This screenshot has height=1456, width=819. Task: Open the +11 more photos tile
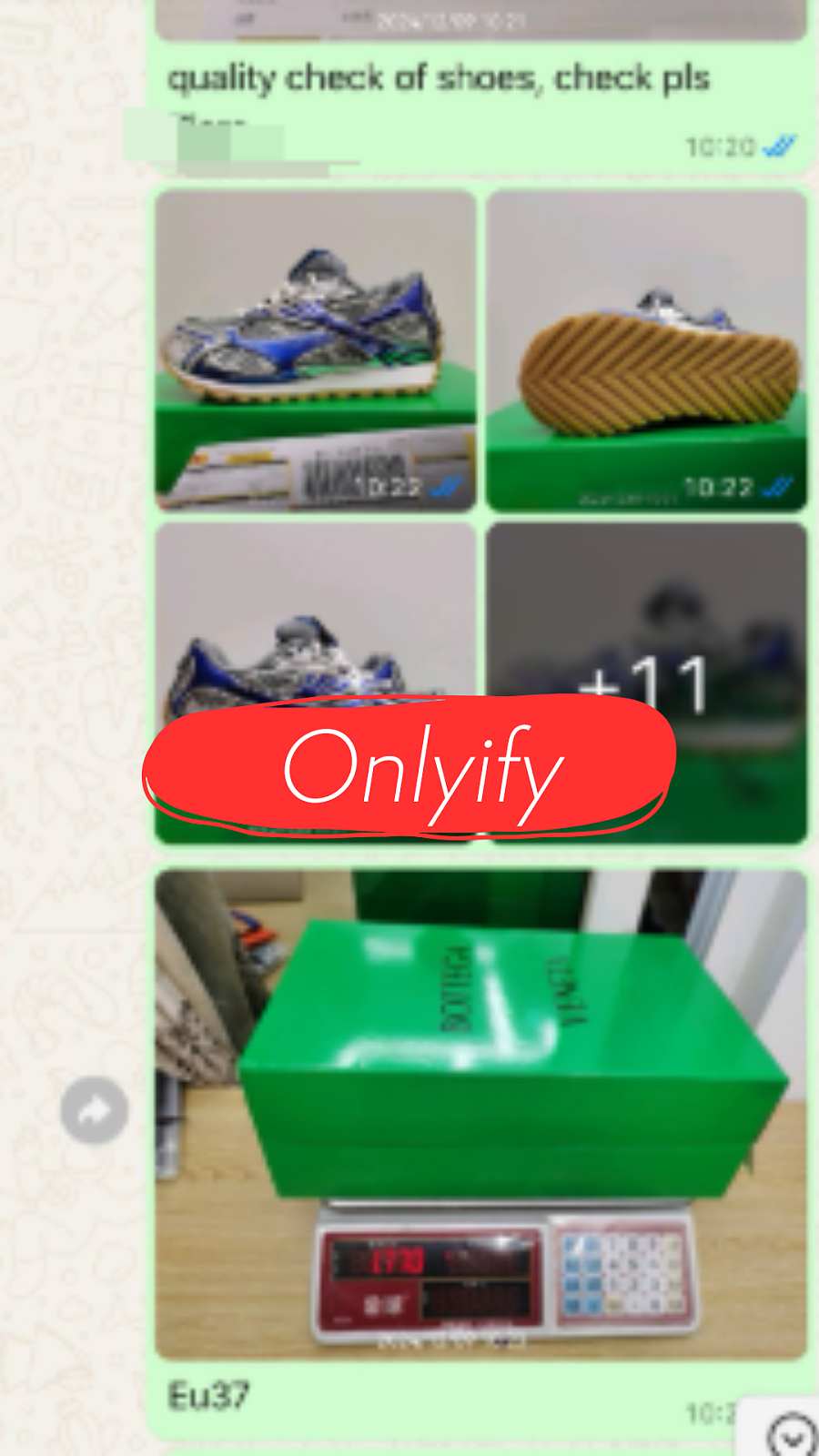(646, 682)
